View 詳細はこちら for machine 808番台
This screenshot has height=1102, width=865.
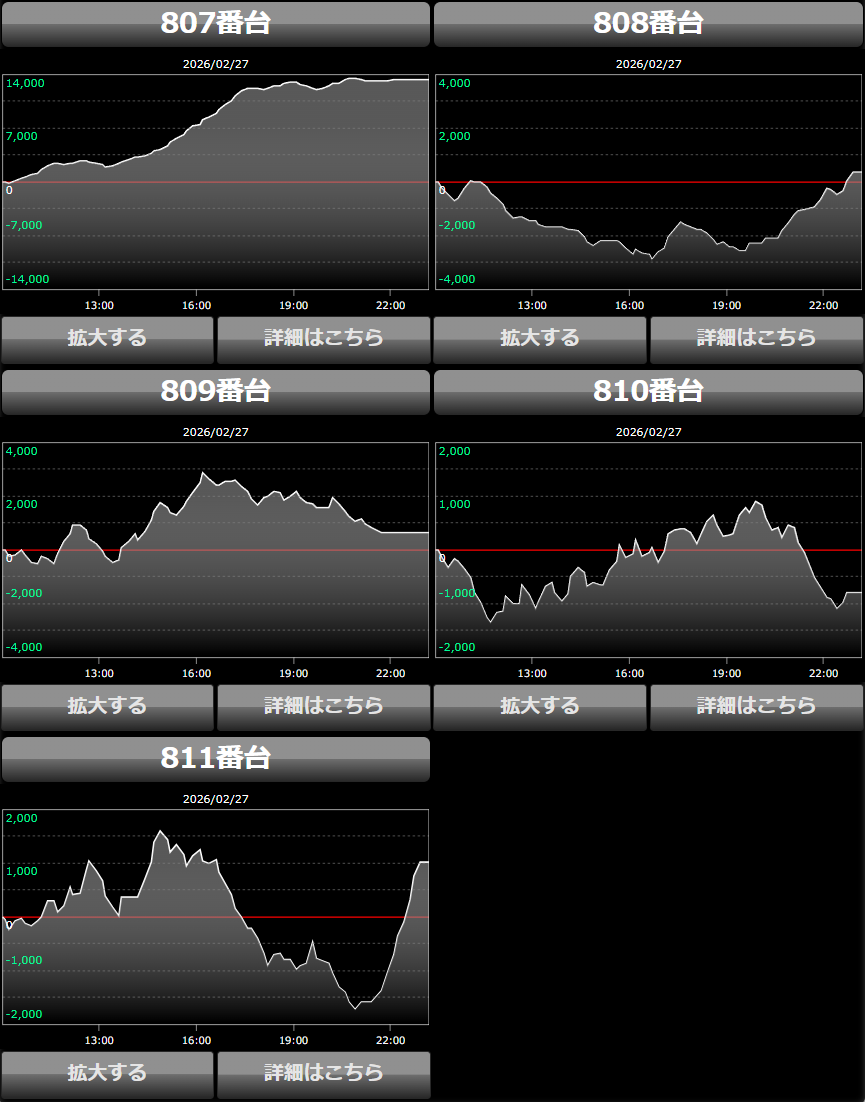pos(756,339)
